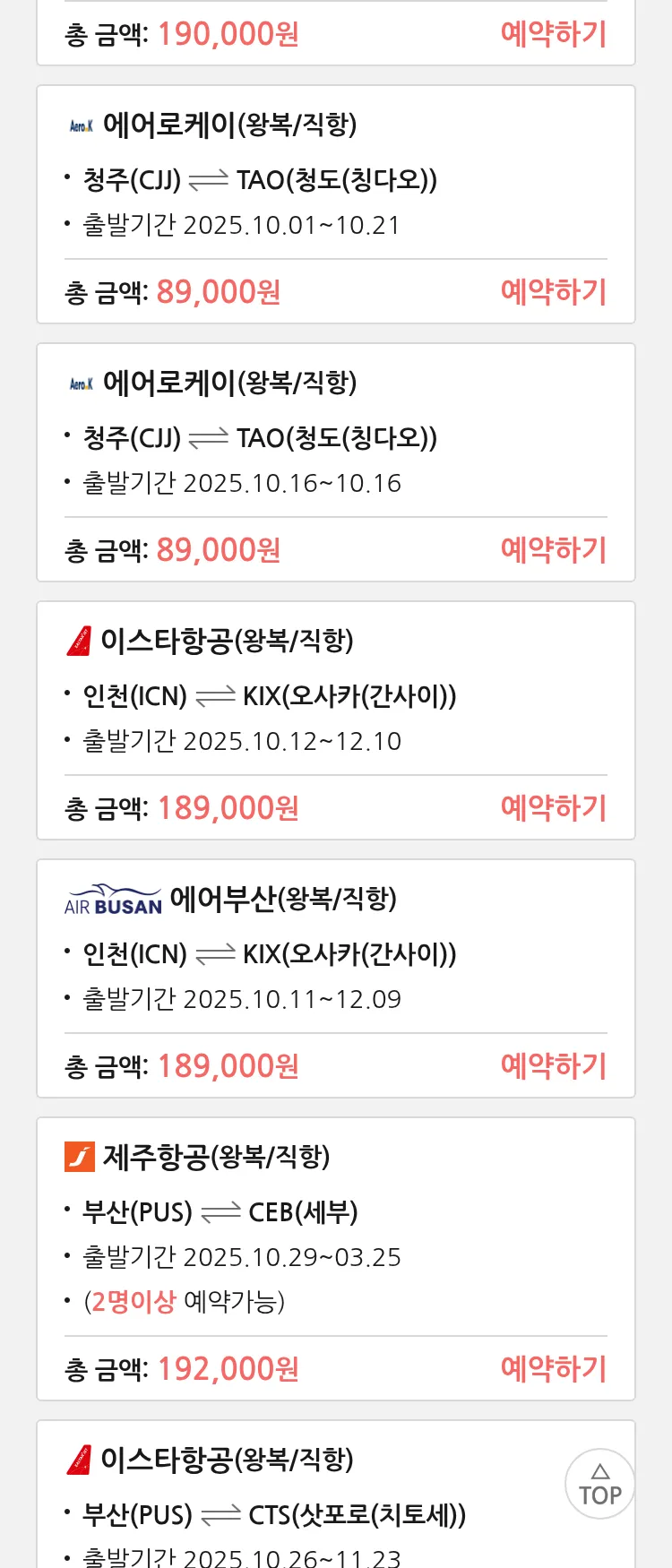Book 이스타항공 인천-오사카 189,000원 flight
The height and width of the screenshot is (1568, 672).
pos(553,808)
